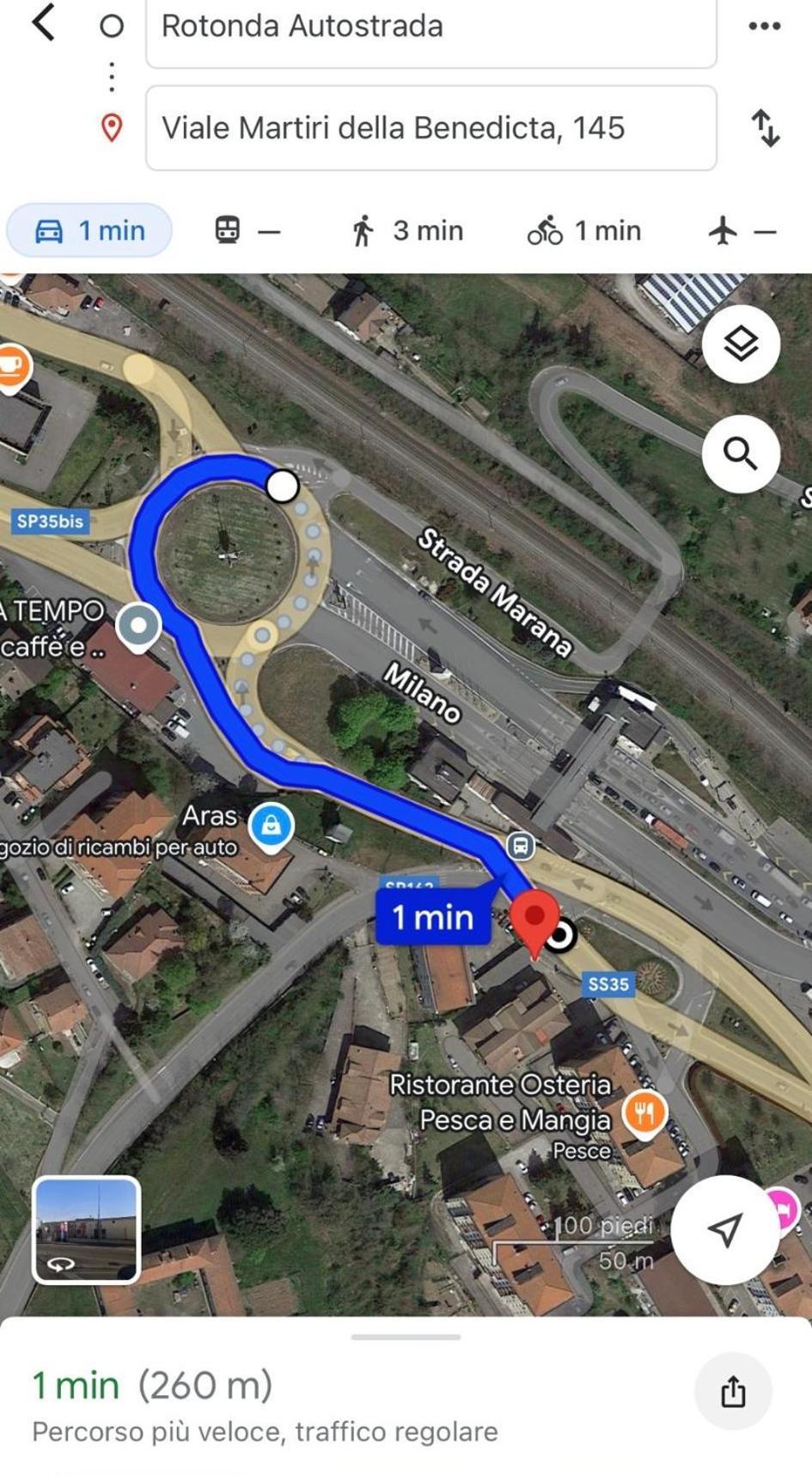Switch to cycling mode, 1 min
This screenshot has width=812, height=1476.
pos(584,230)
